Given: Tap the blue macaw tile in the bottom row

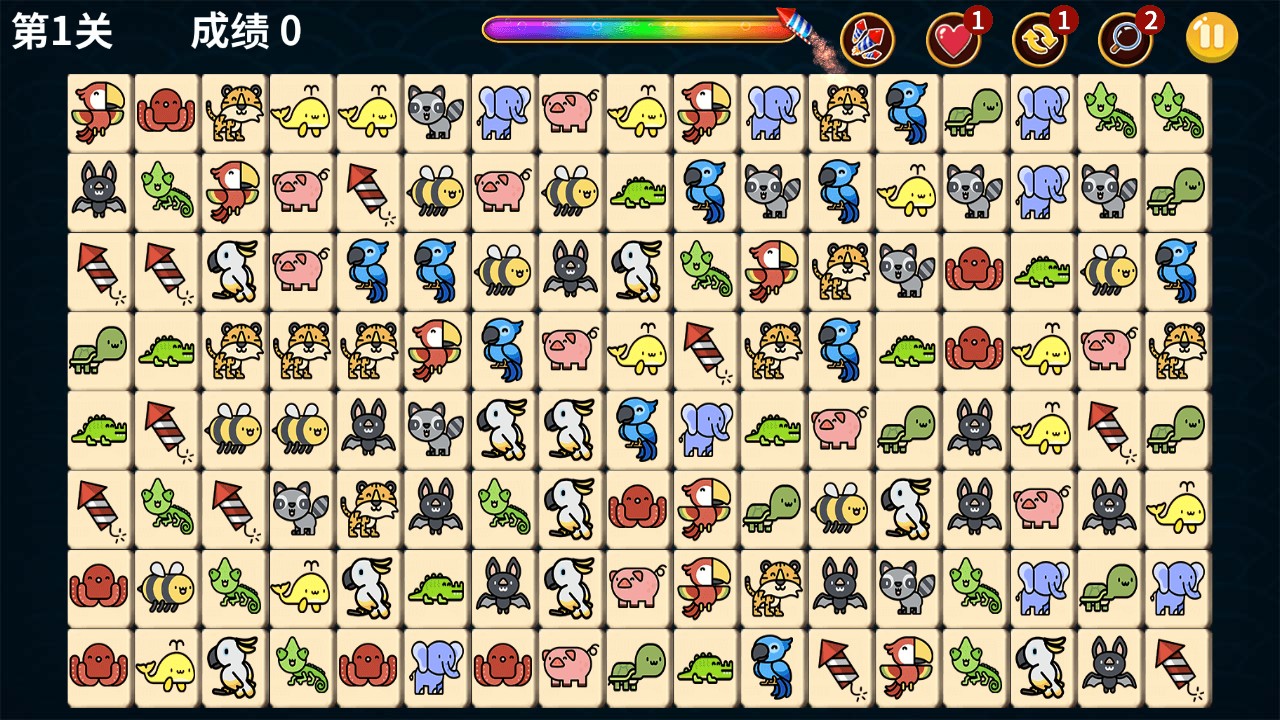Looking at the screenshot, I should tap(772, 665).
